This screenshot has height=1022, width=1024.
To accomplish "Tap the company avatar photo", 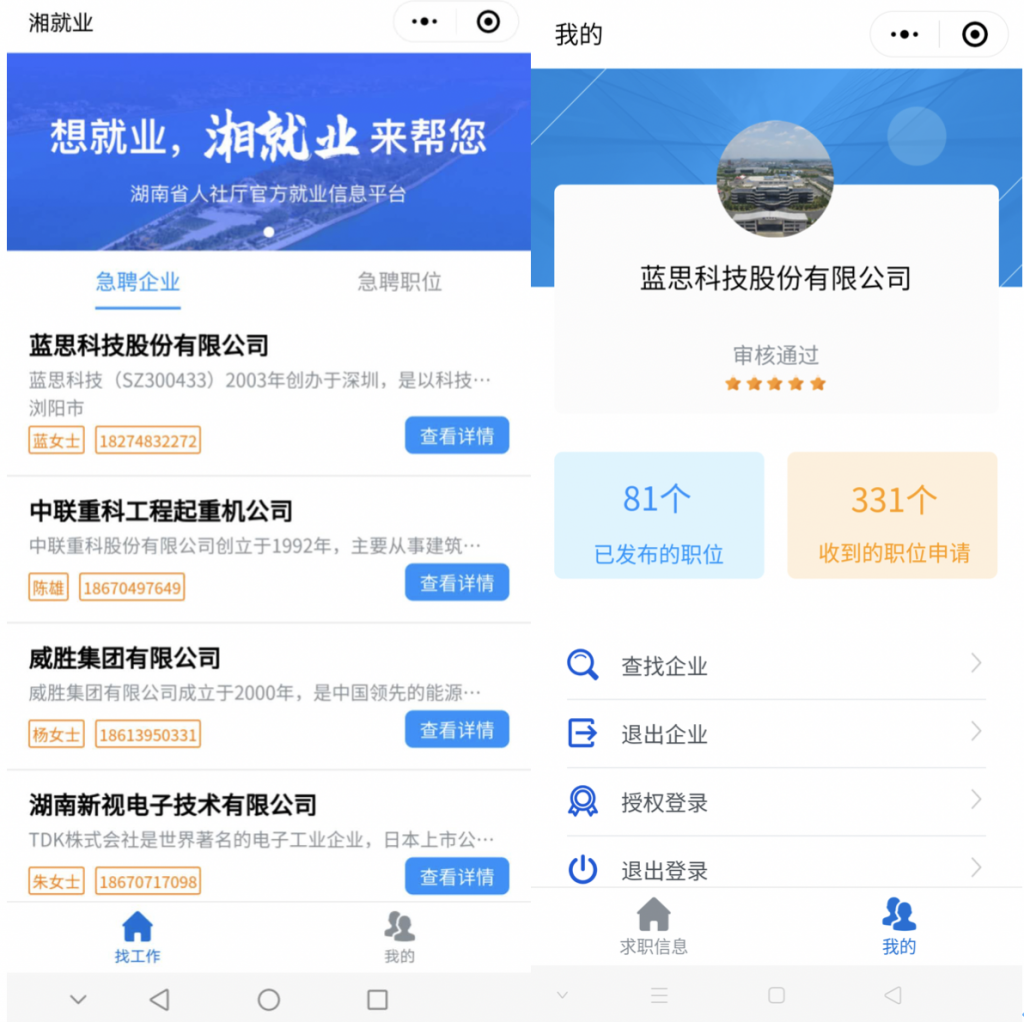I will pyautogui.click(x=775, y=179).
